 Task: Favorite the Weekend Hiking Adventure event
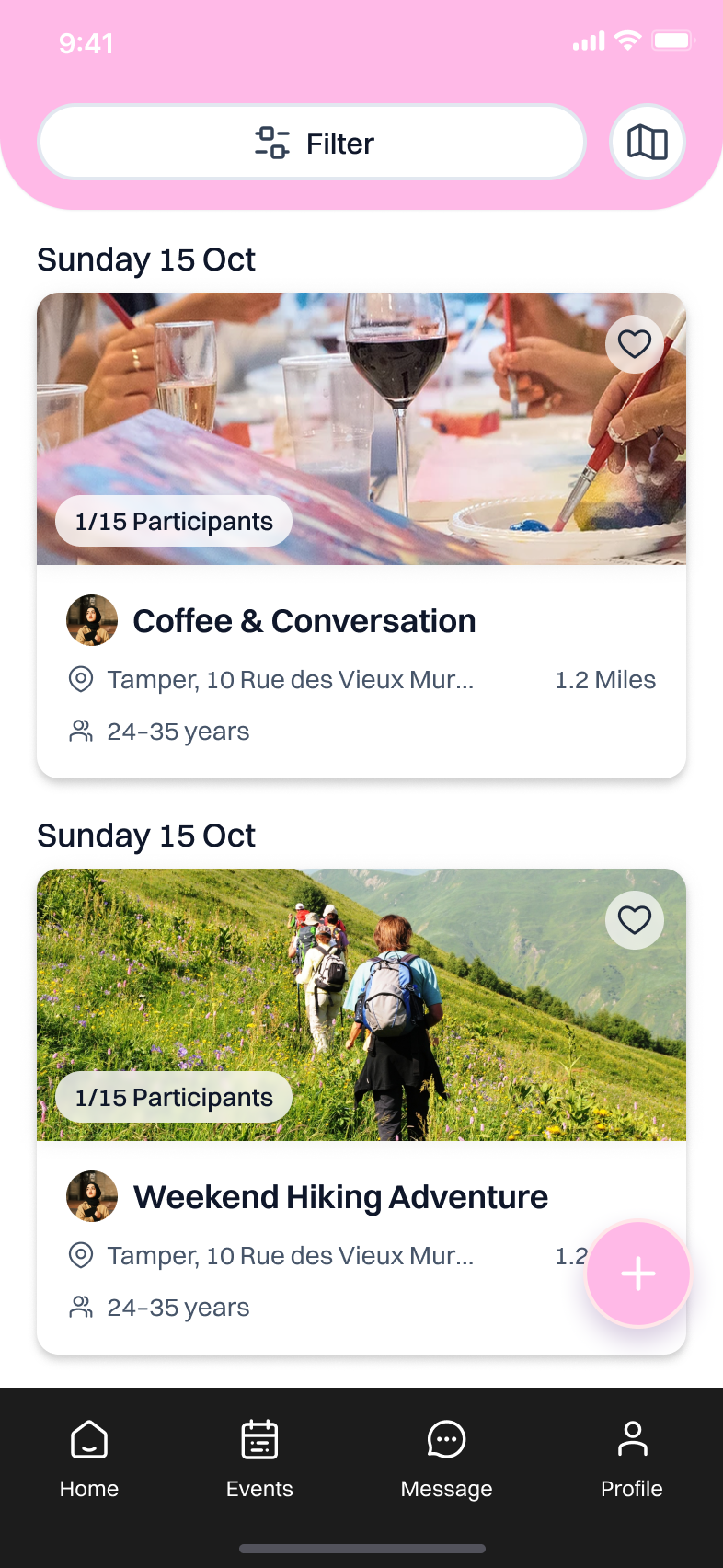click(x=635, y=920)
